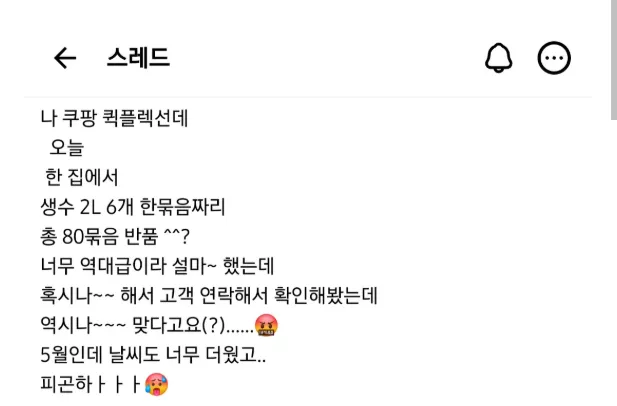Open the more options menu

[x=554, y=59]
